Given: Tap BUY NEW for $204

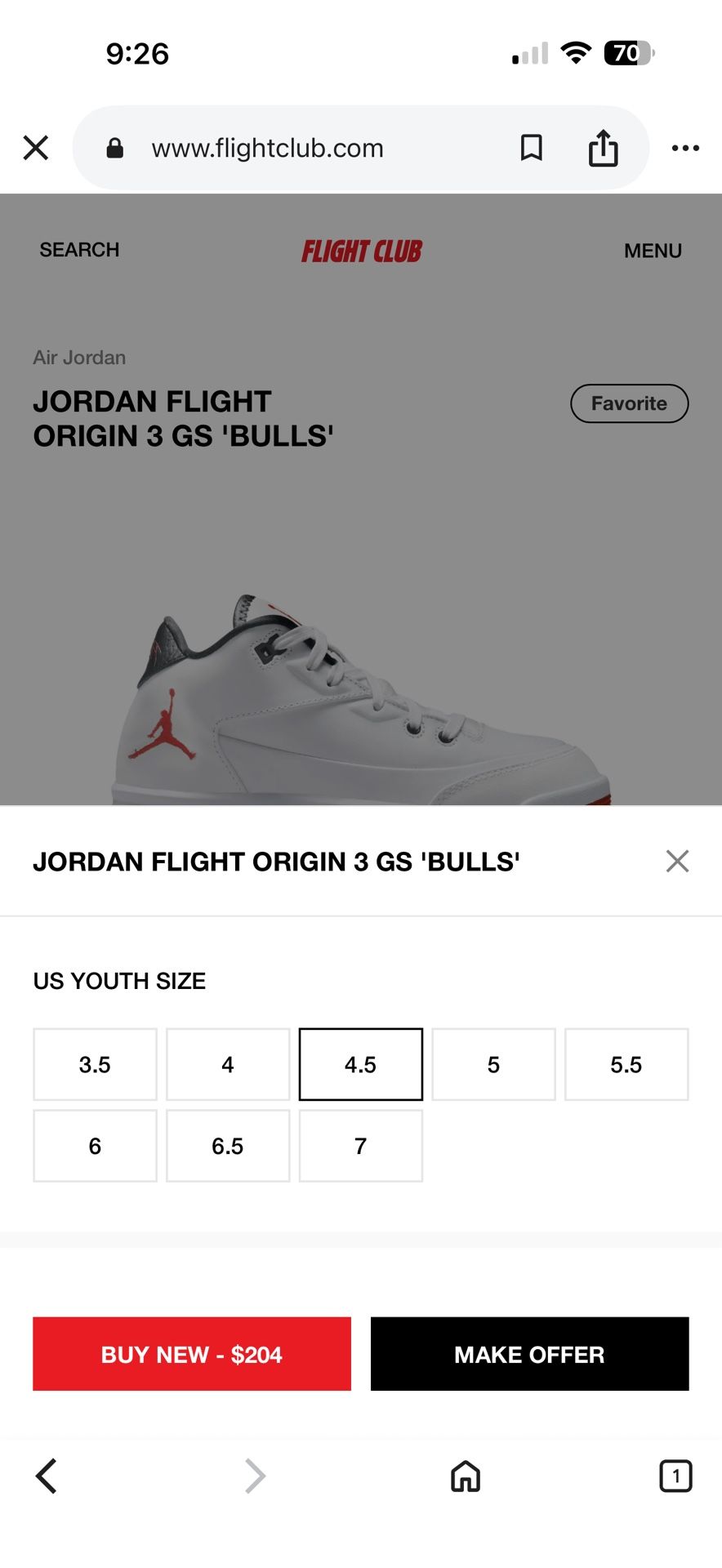Looking at the screenshot, I should click(x=190, y=1354).
